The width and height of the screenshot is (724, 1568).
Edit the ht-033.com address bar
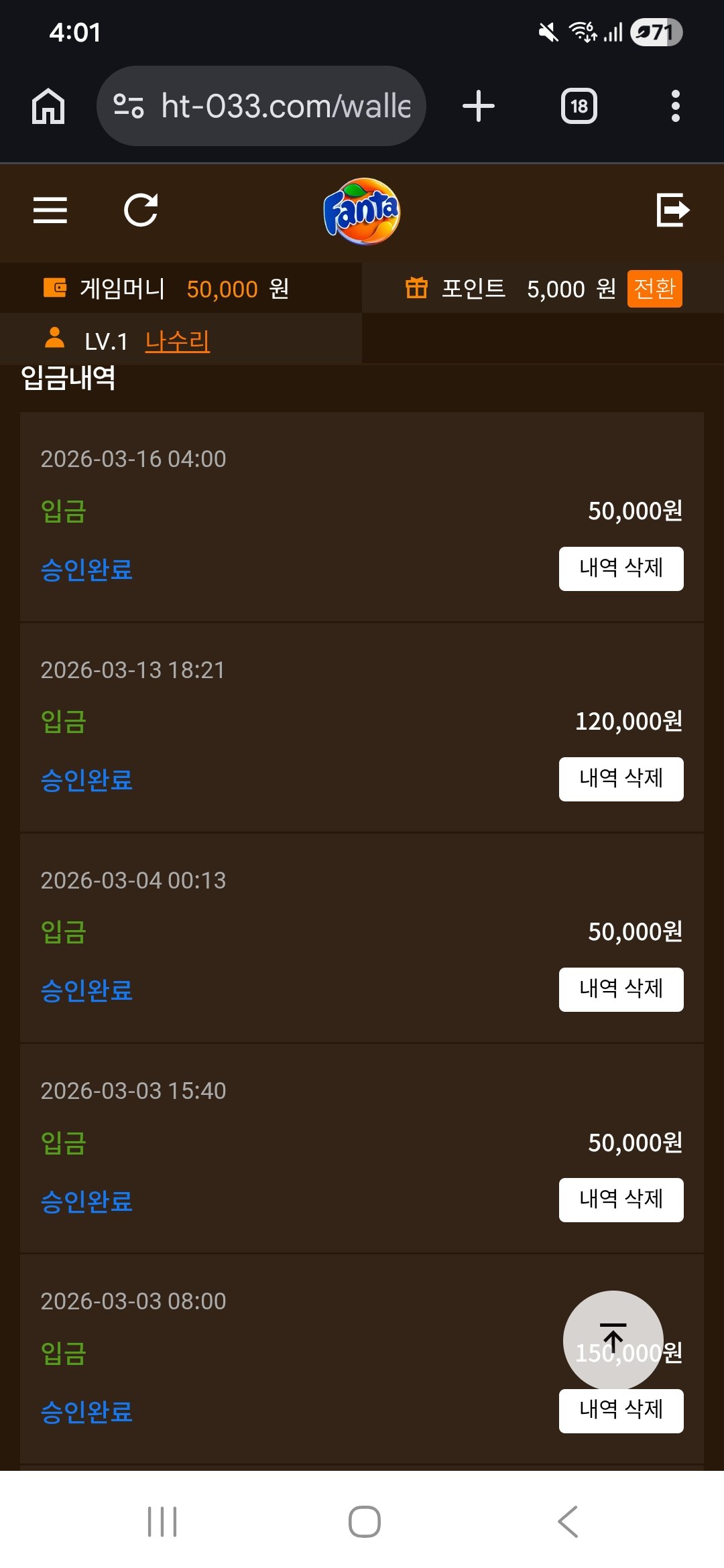pos(285,107)
